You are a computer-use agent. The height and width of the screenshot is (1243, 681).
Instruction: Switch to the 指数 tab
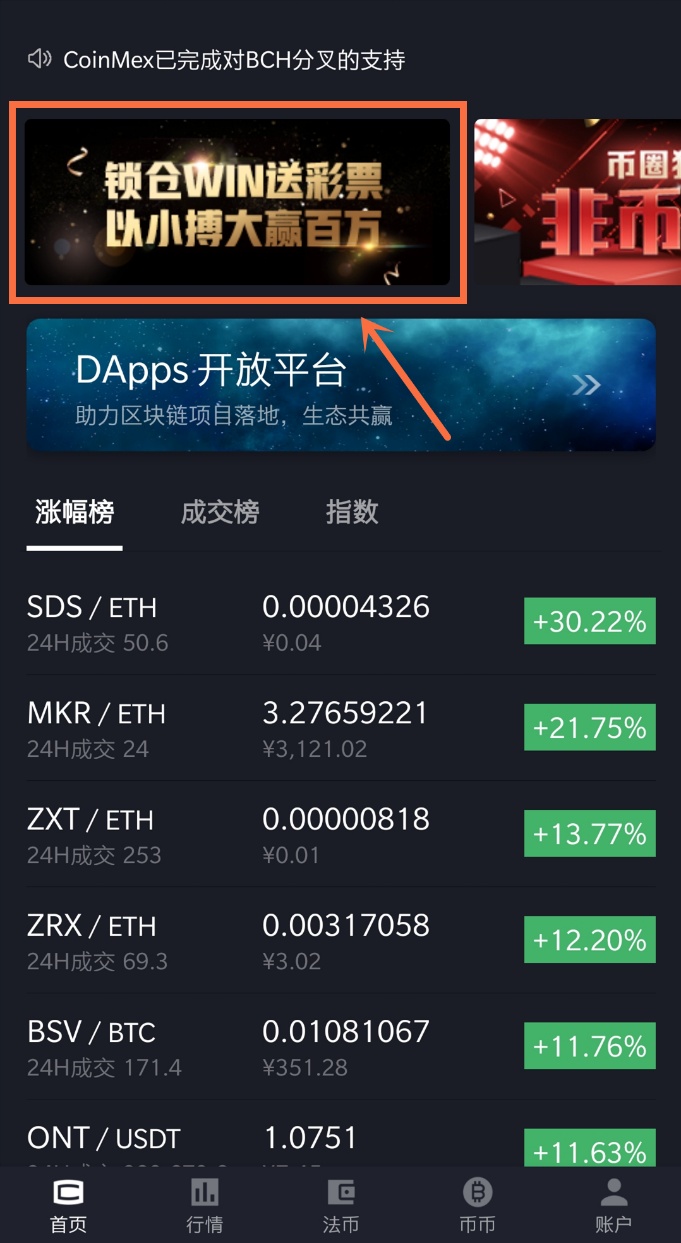[352, 513]
